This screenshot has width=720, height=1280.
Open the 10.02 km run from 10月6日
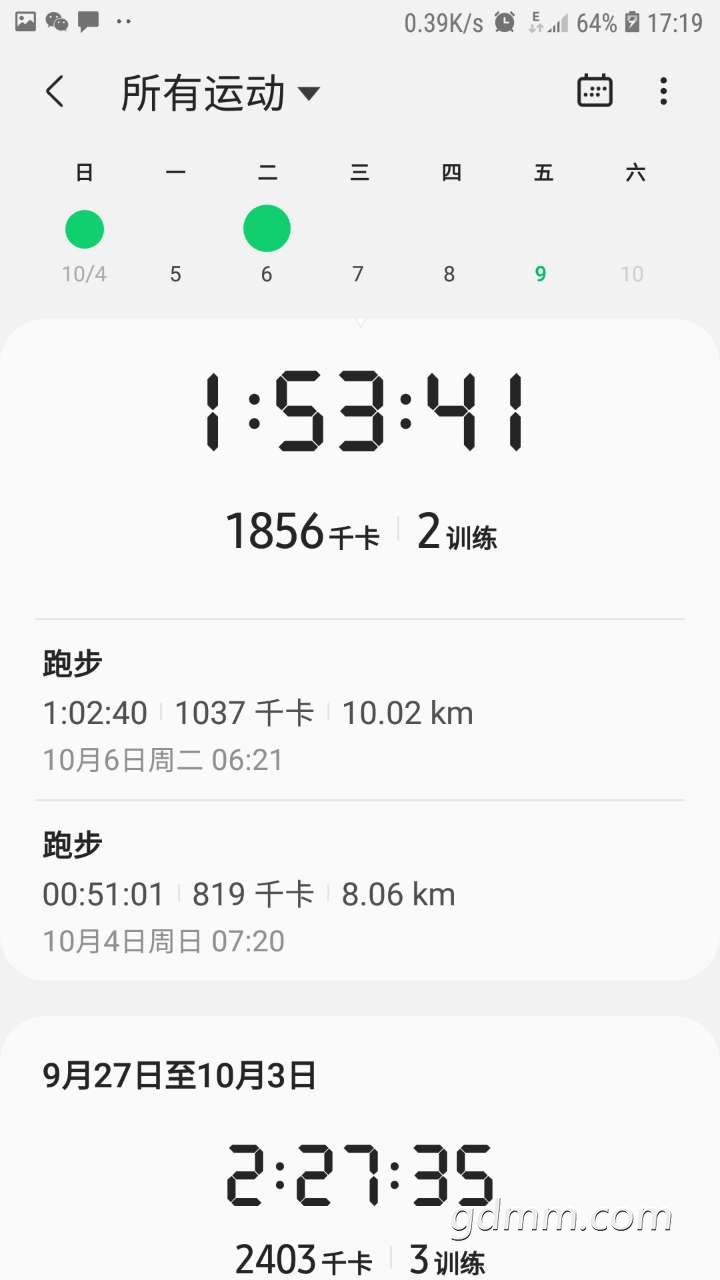tap(360, 711)
